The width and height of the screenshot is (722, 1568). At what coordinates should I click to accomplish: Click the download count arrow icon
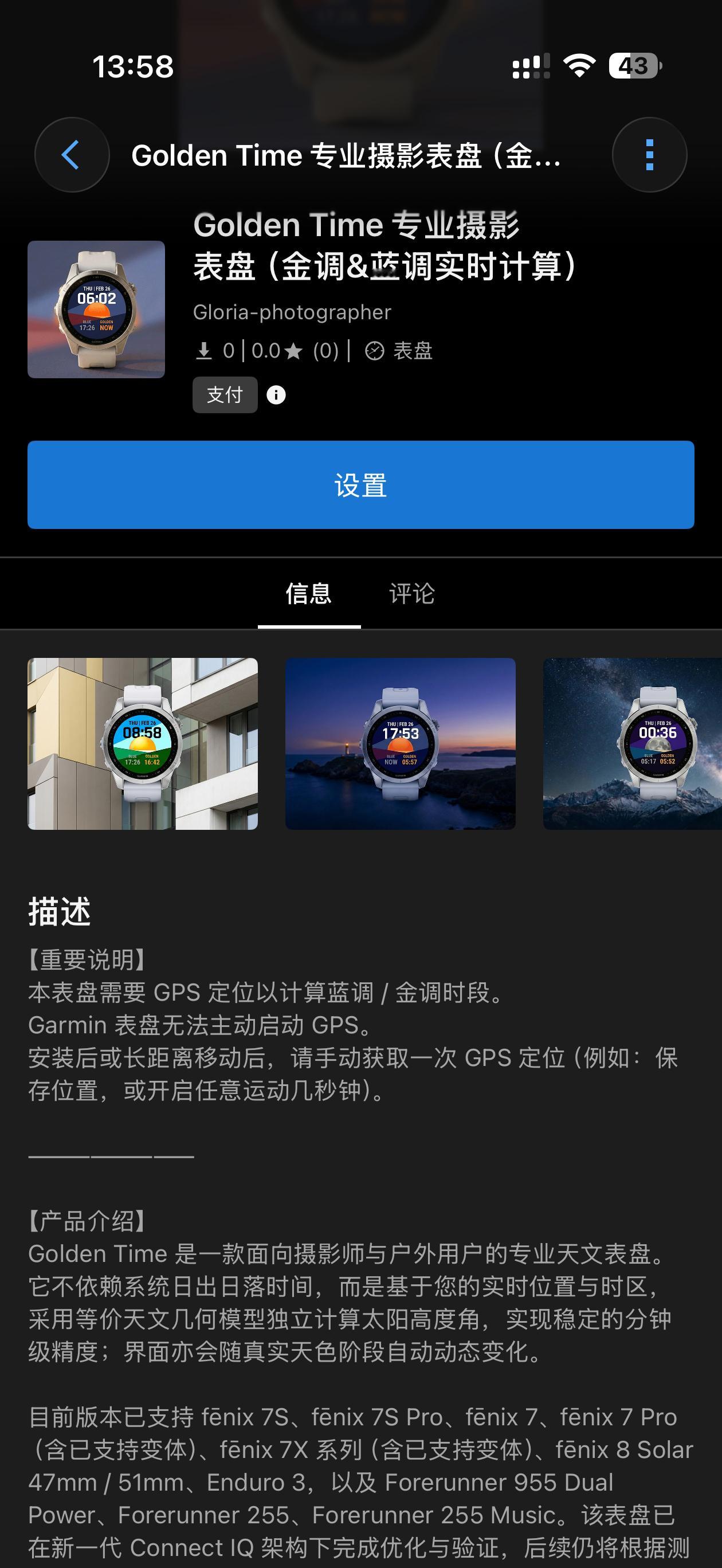pos(204,351)
